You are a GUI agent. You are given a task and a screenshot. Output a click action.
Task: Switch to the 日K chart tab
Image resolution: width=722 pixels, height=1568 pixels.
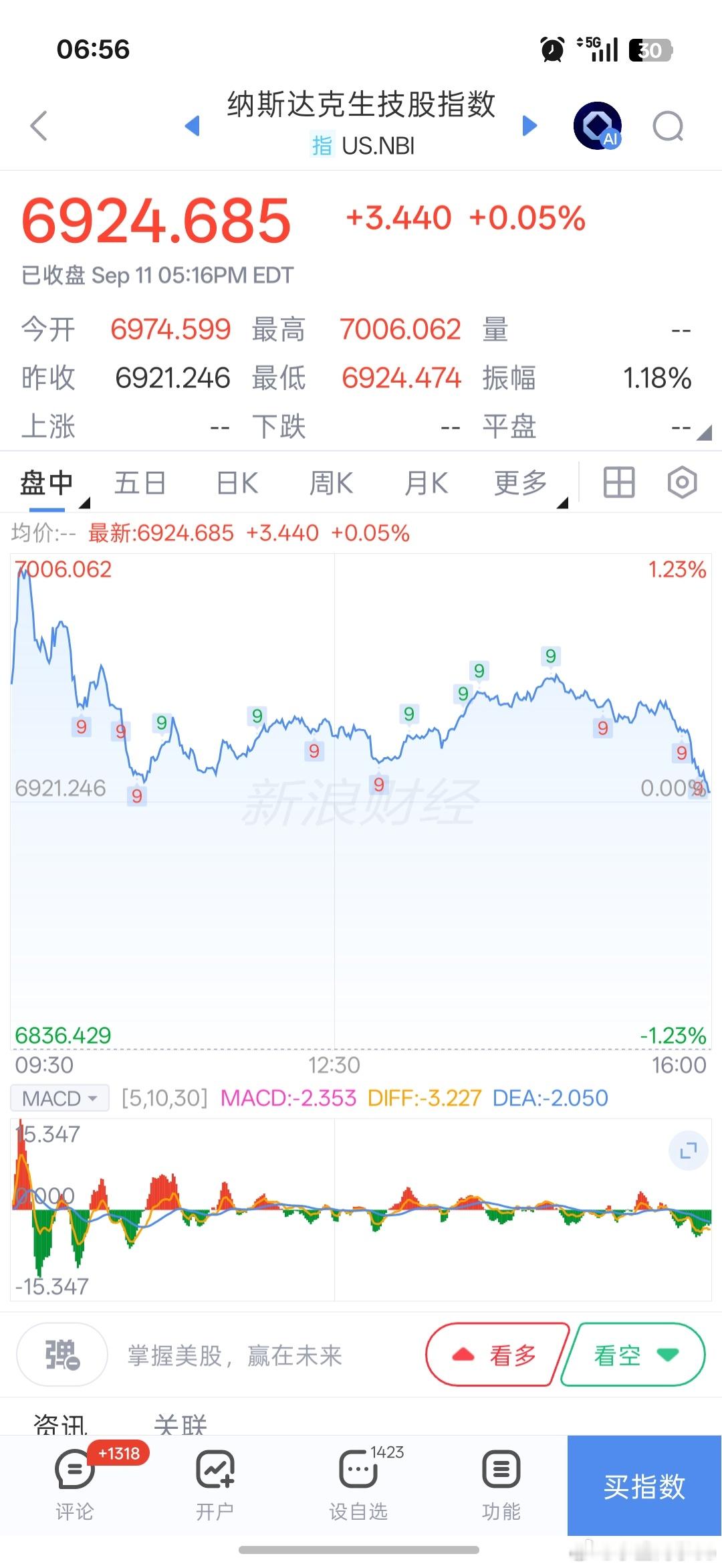(x=237, y=482)
